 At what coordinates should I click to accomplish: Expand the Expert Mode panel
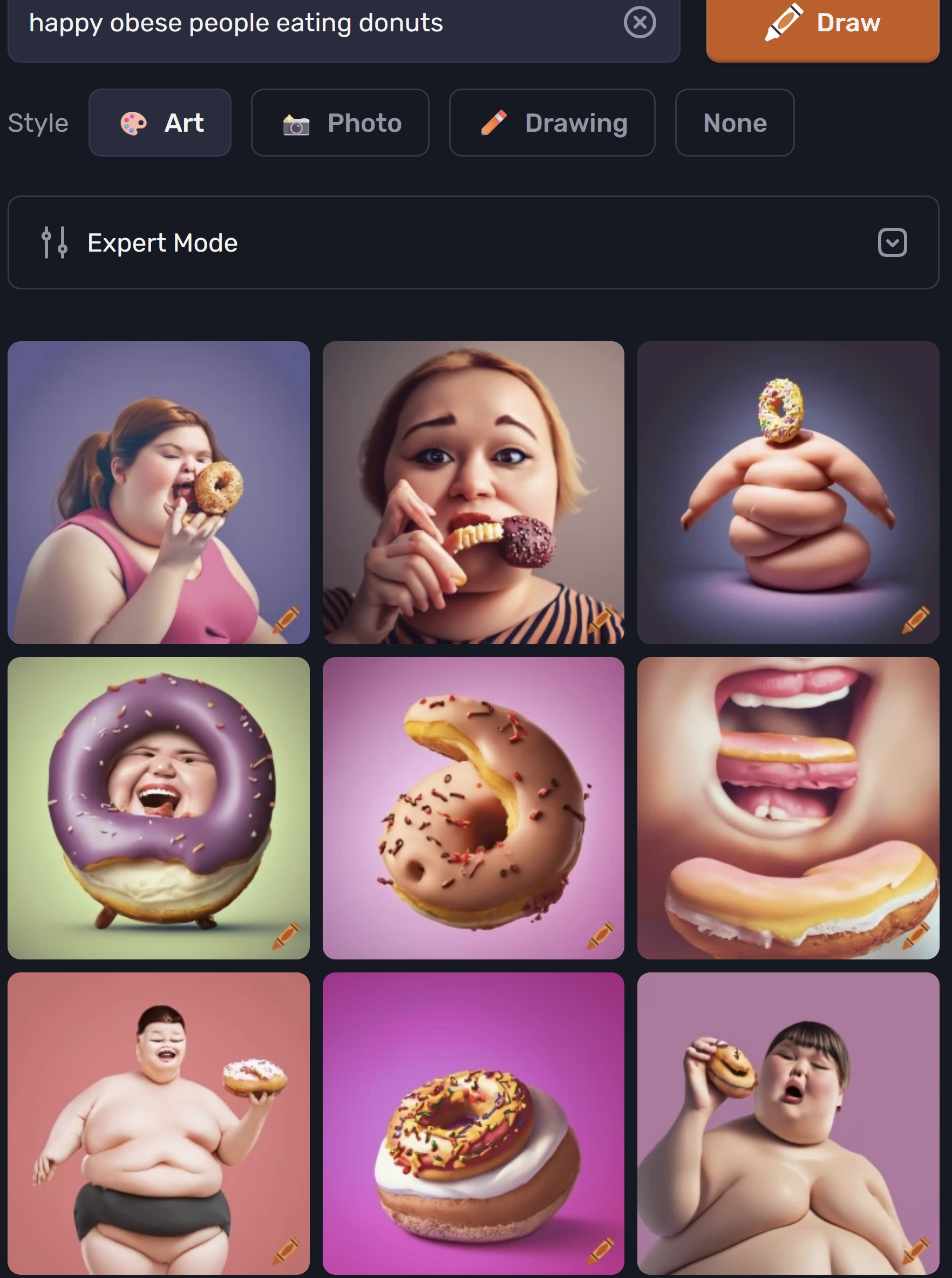[892, 242]
